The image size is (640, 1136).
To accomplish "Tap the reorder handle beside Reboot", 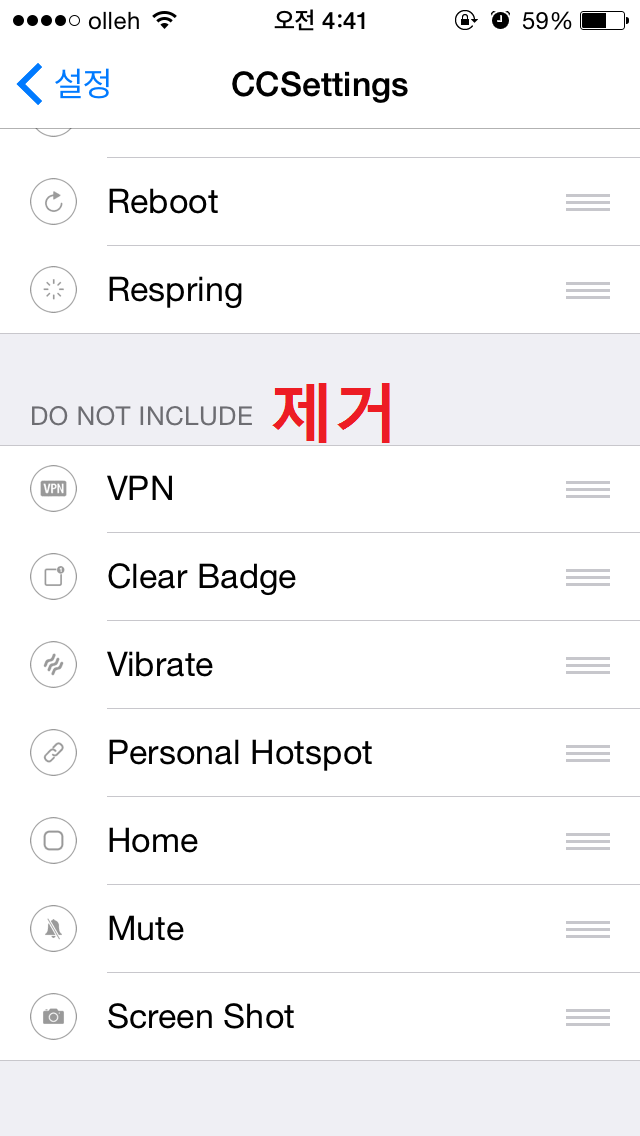I will click(x=588, y=202).
